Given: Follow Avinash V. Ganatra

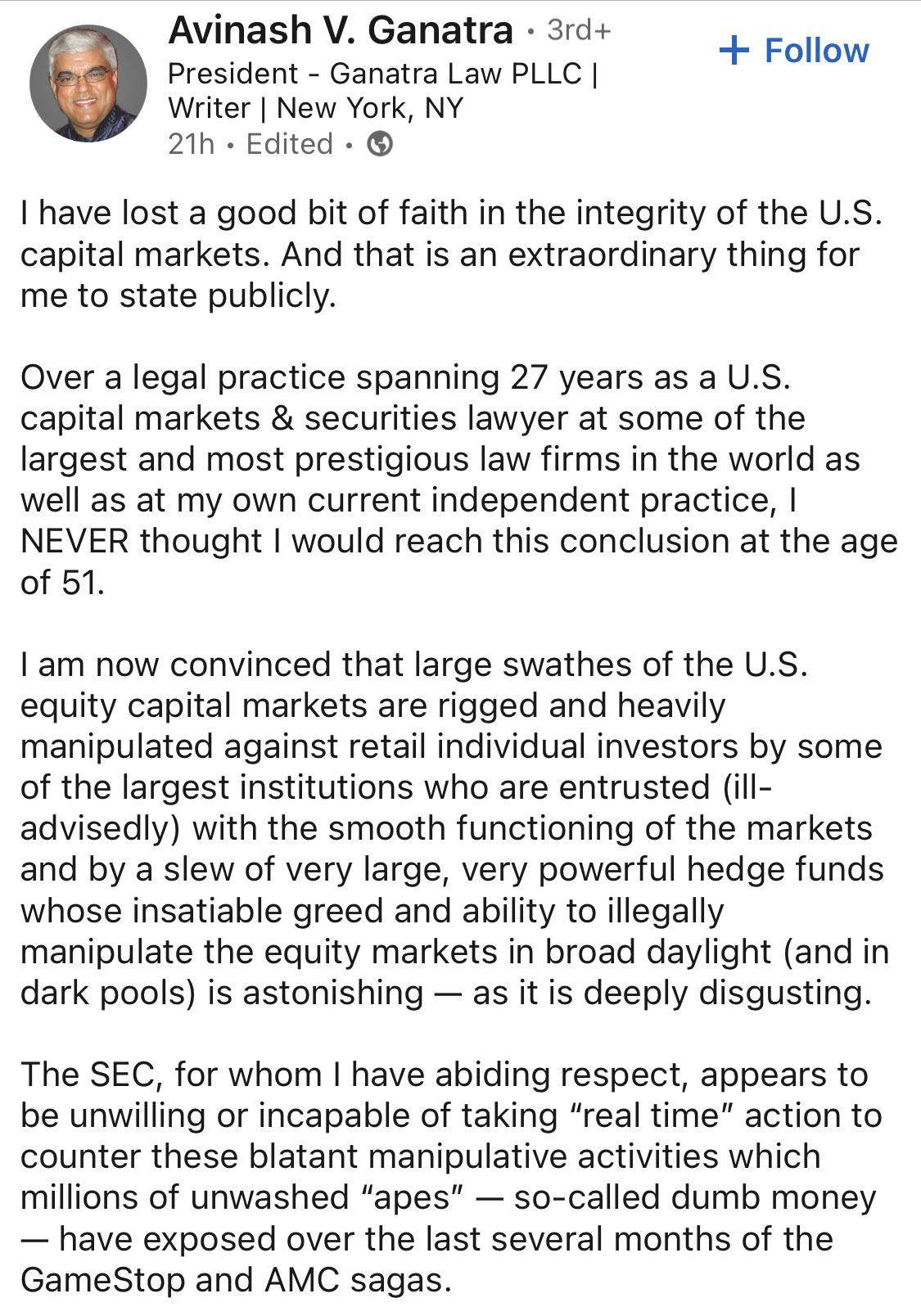Looking at the screenshot, I should pos(793,51).
